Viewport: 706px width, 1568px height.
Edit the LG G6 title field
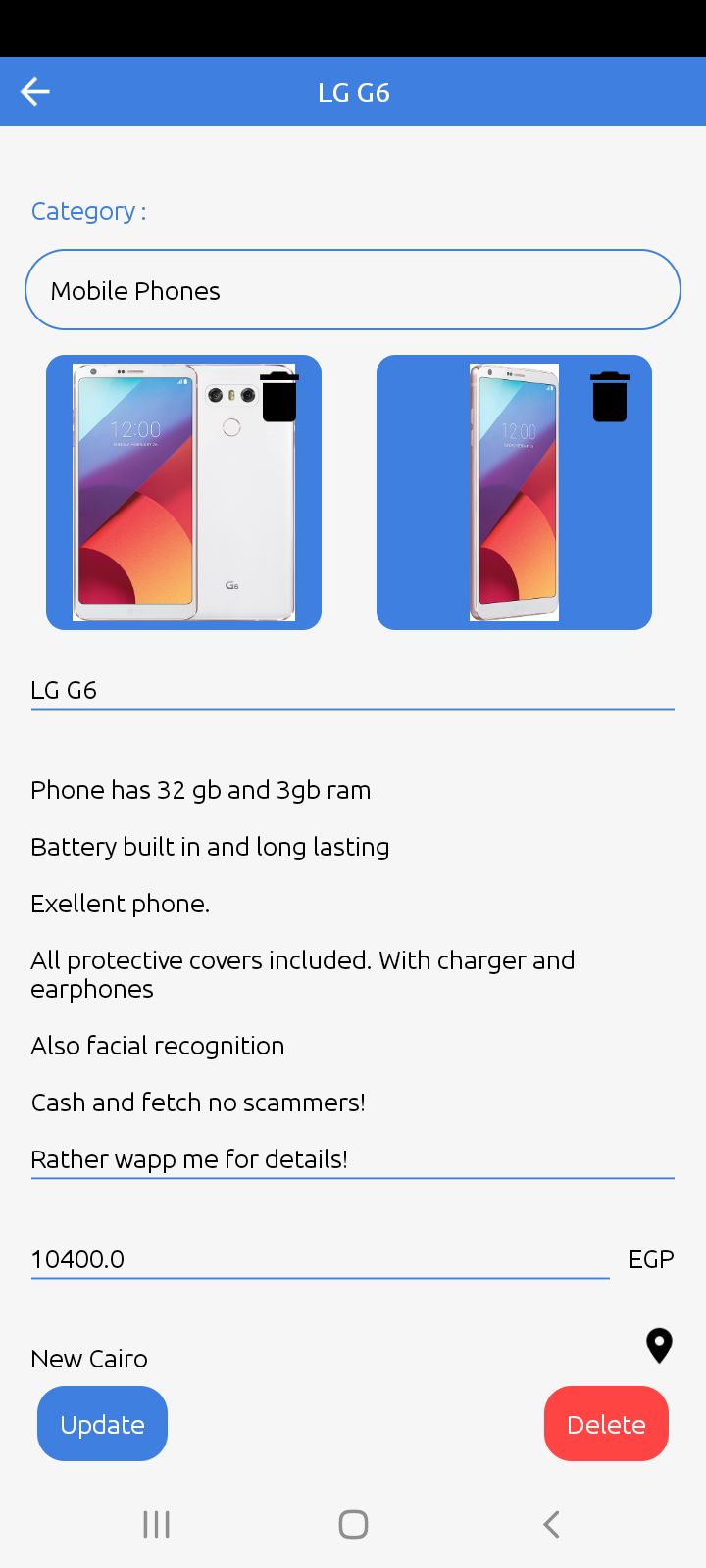click(x=353, y=690)
